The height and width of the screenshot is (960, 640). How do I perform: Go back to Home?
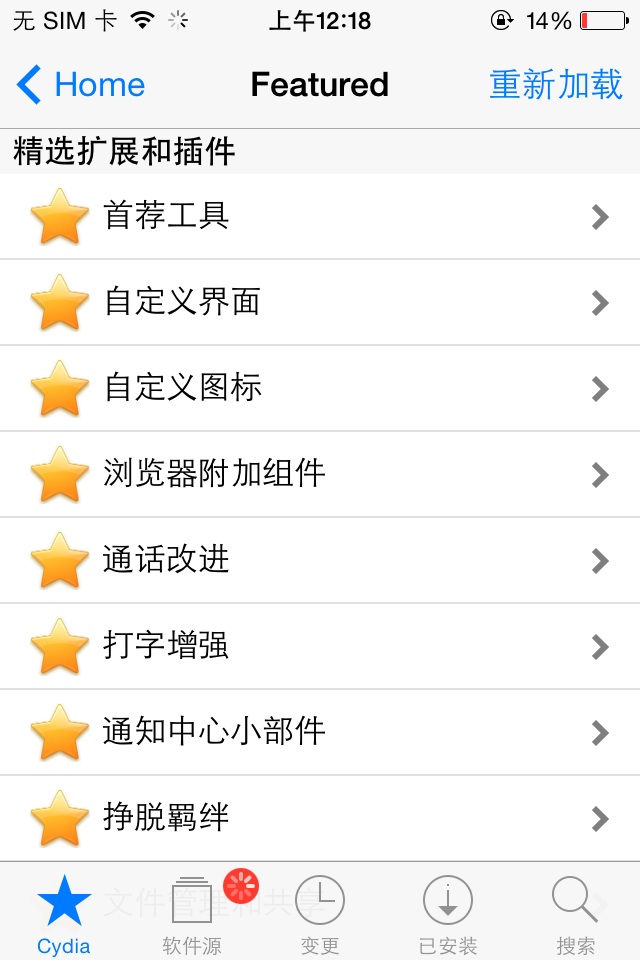[82, 85]
